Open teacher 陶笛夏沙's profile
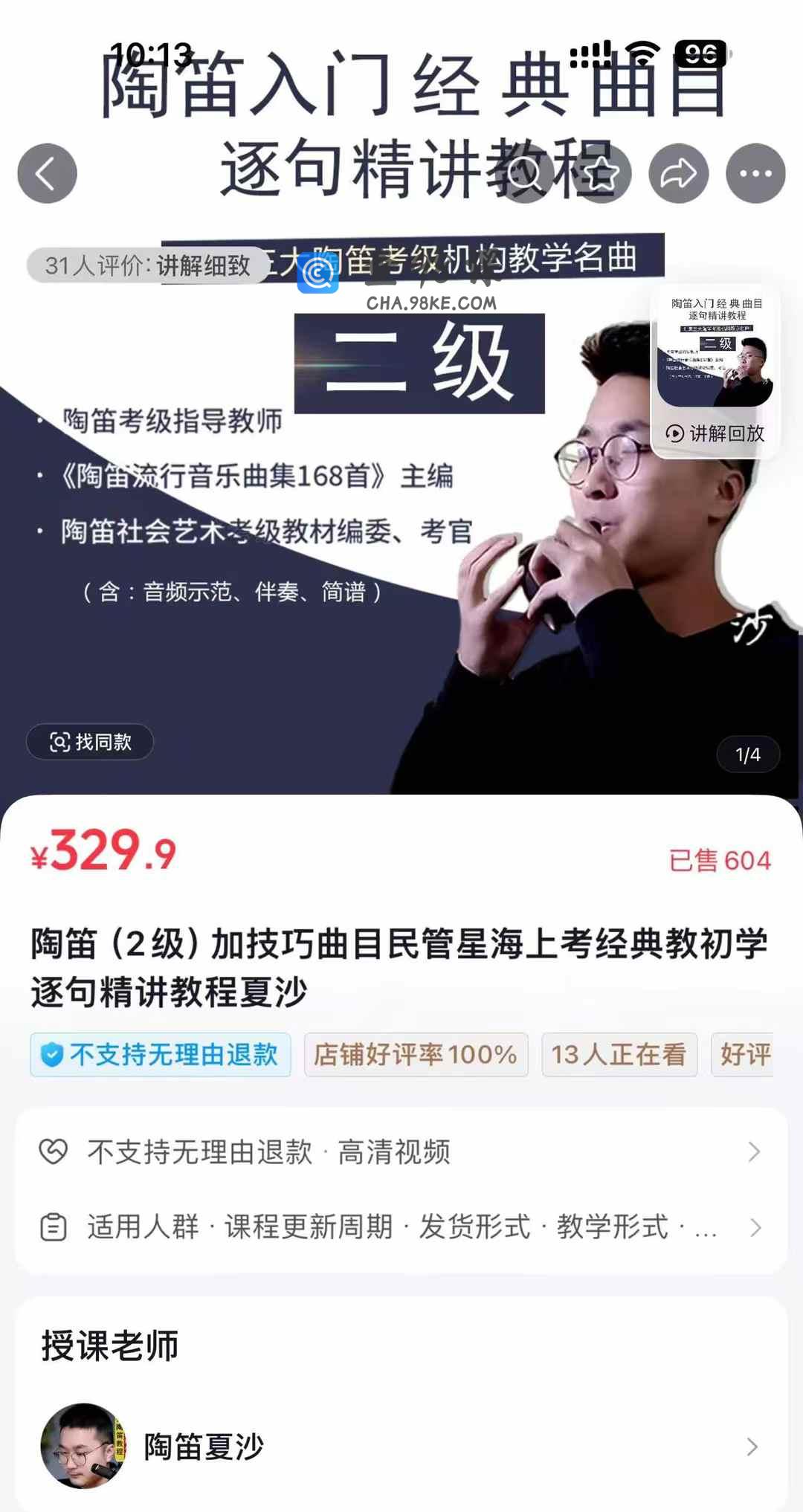This screenshot has height=1512, width=803. 401,1447
